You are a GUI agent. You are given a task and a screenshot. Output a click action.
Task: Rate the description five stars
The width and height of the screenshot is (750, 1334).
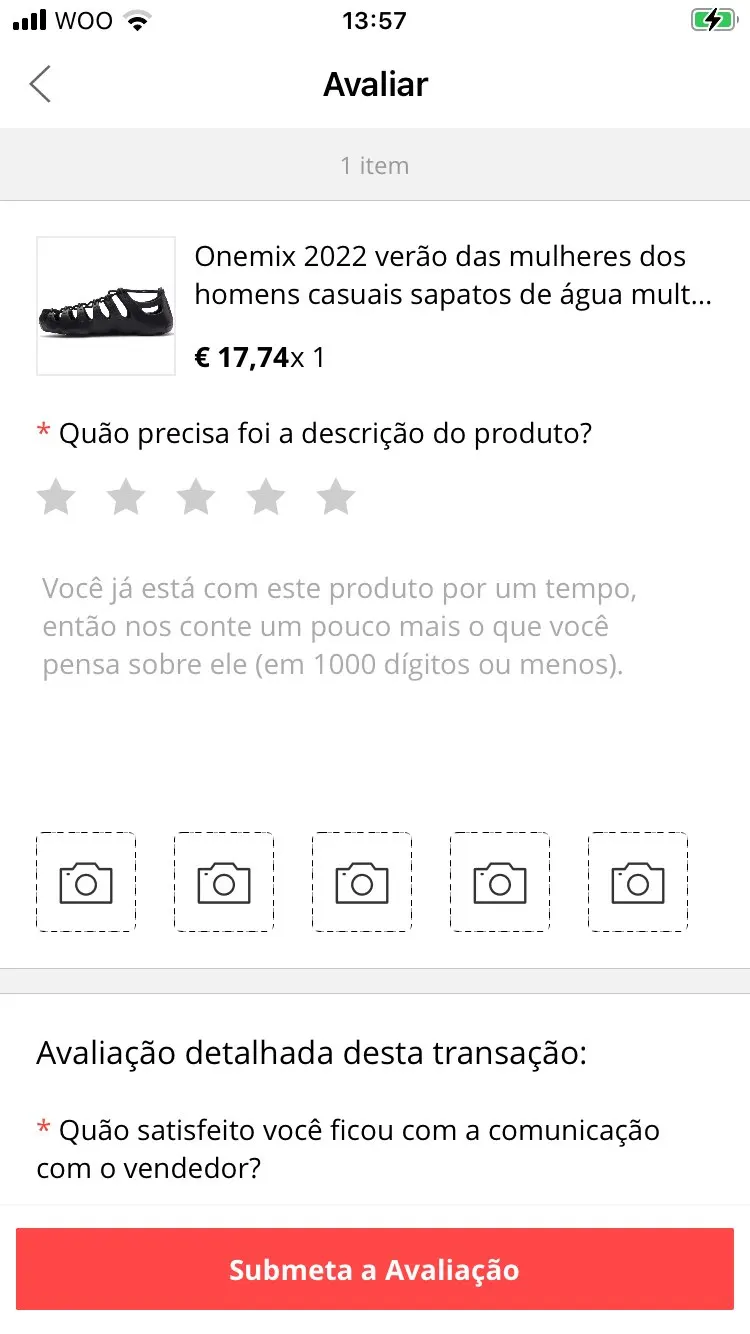(336, 497)
